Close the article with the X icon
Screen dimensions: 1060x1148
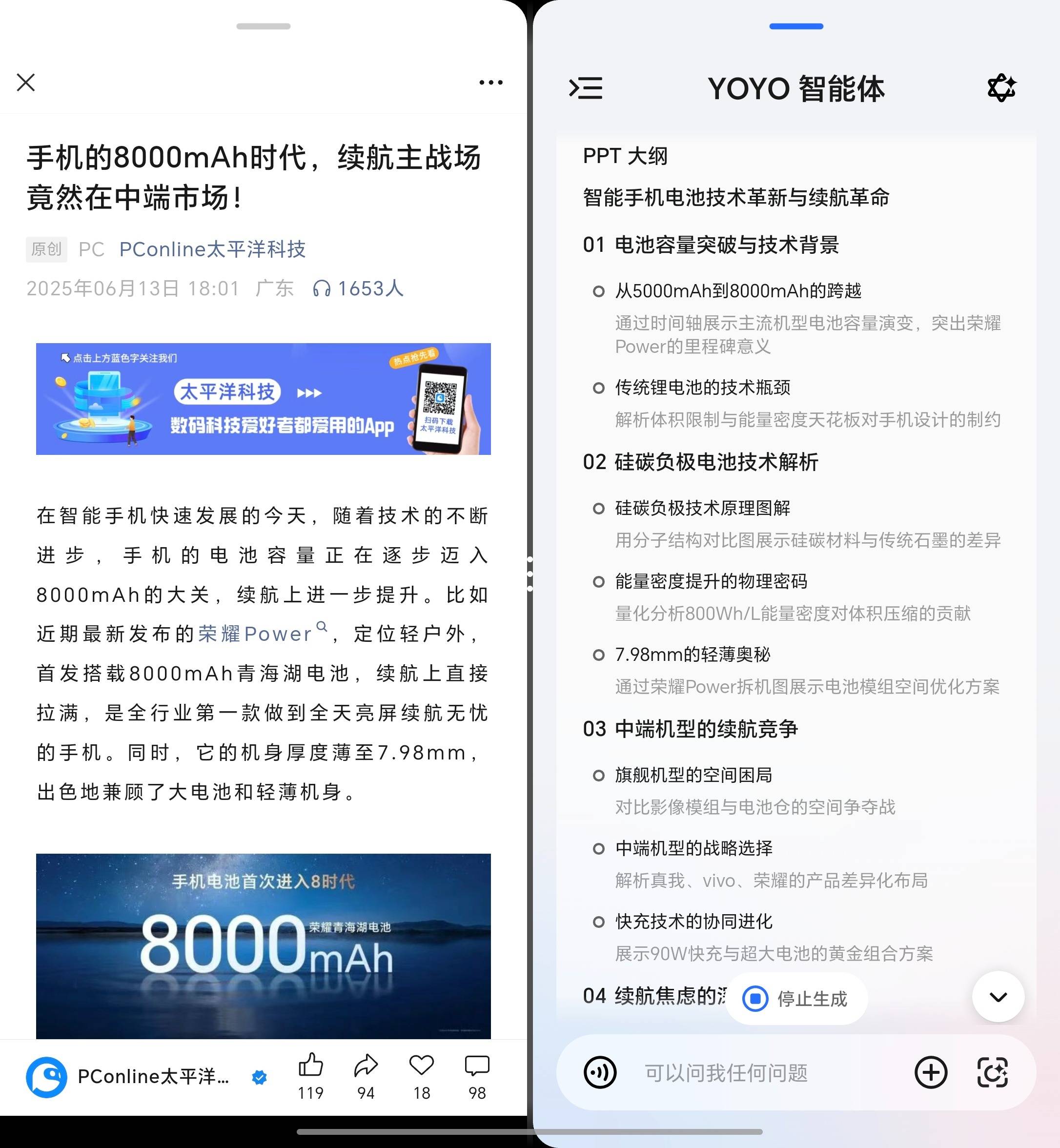[26, 82]
